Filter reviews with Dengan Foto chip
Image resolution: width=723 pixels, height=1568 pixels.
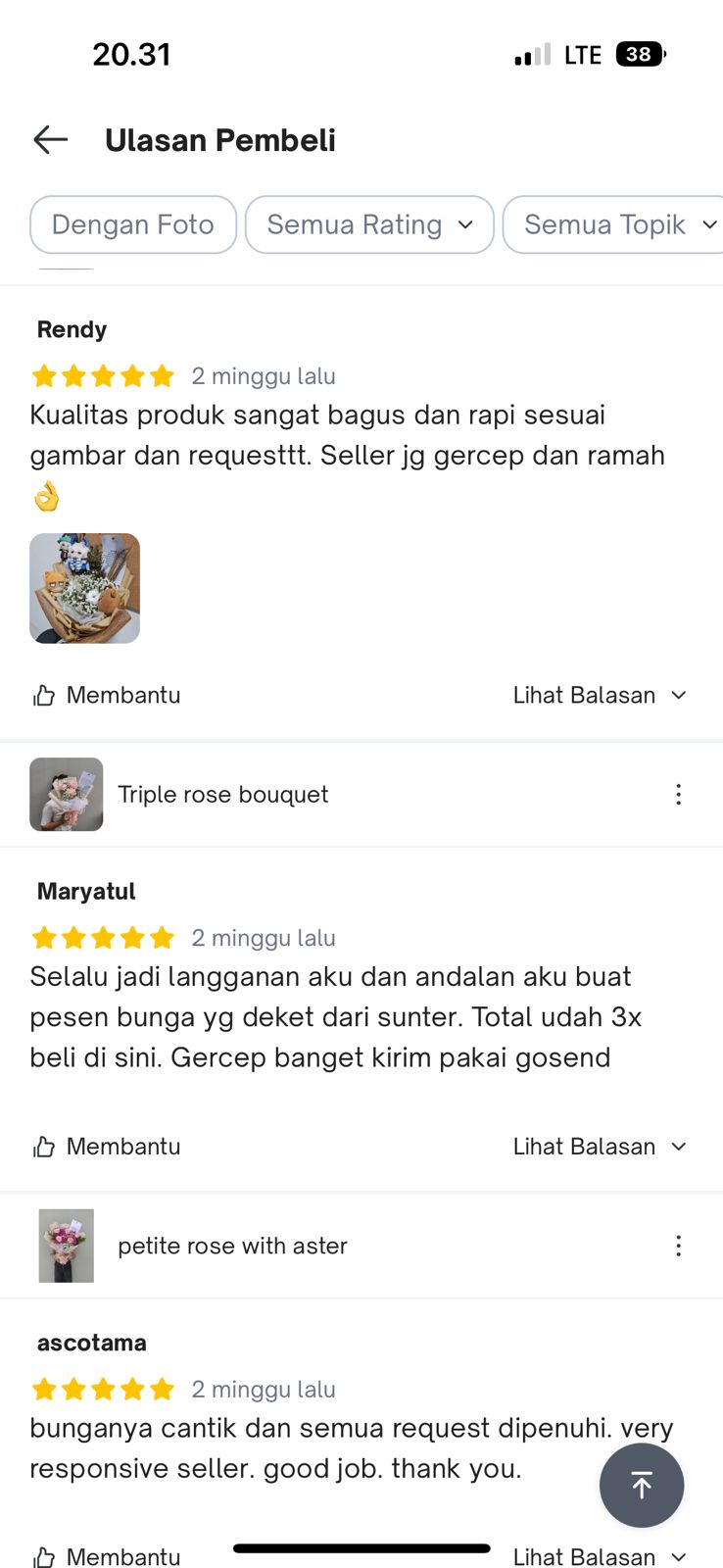tap(133, 224)
